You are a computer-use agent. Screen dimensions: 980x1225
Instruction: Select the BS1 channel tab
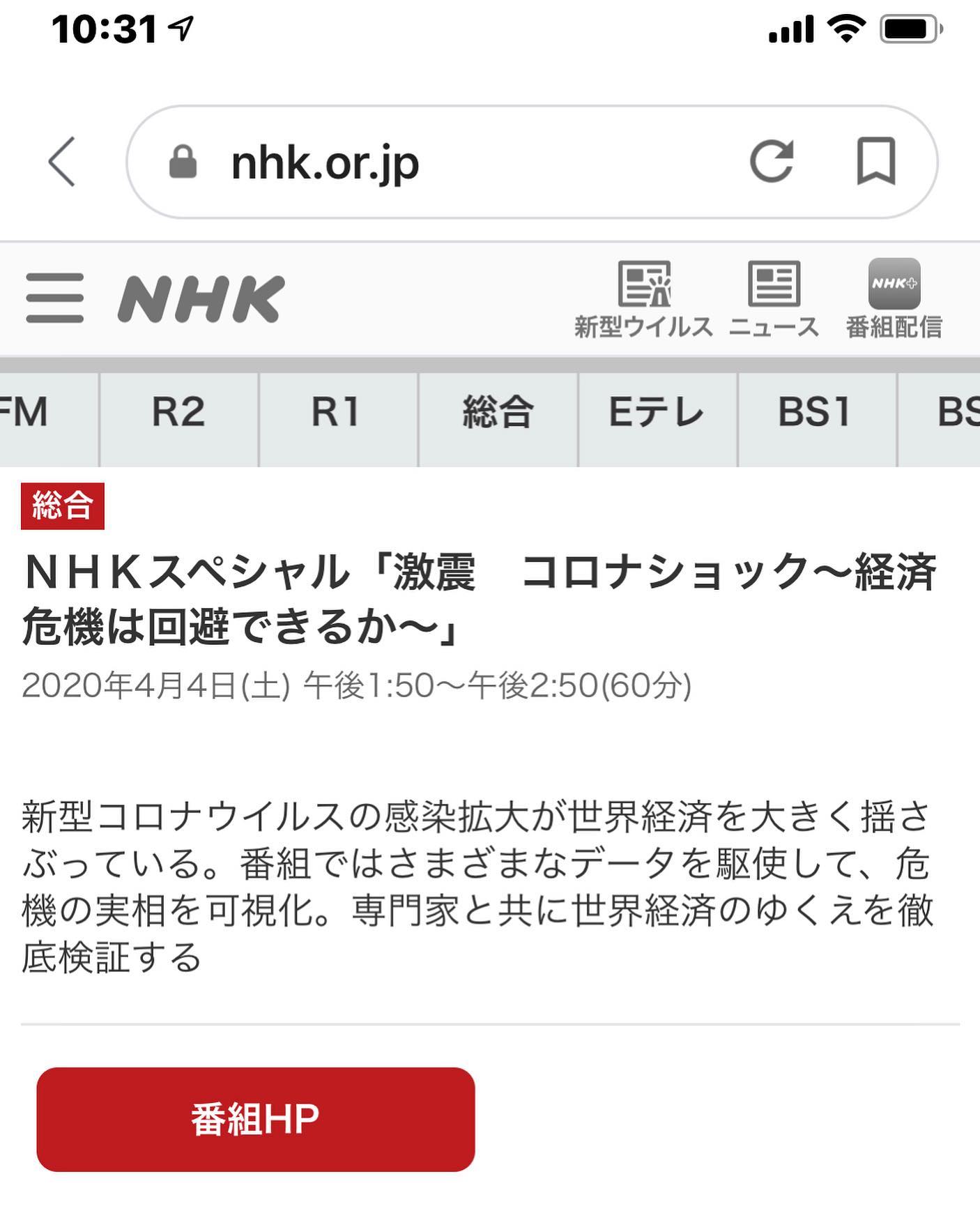click(x=816, y=412)
